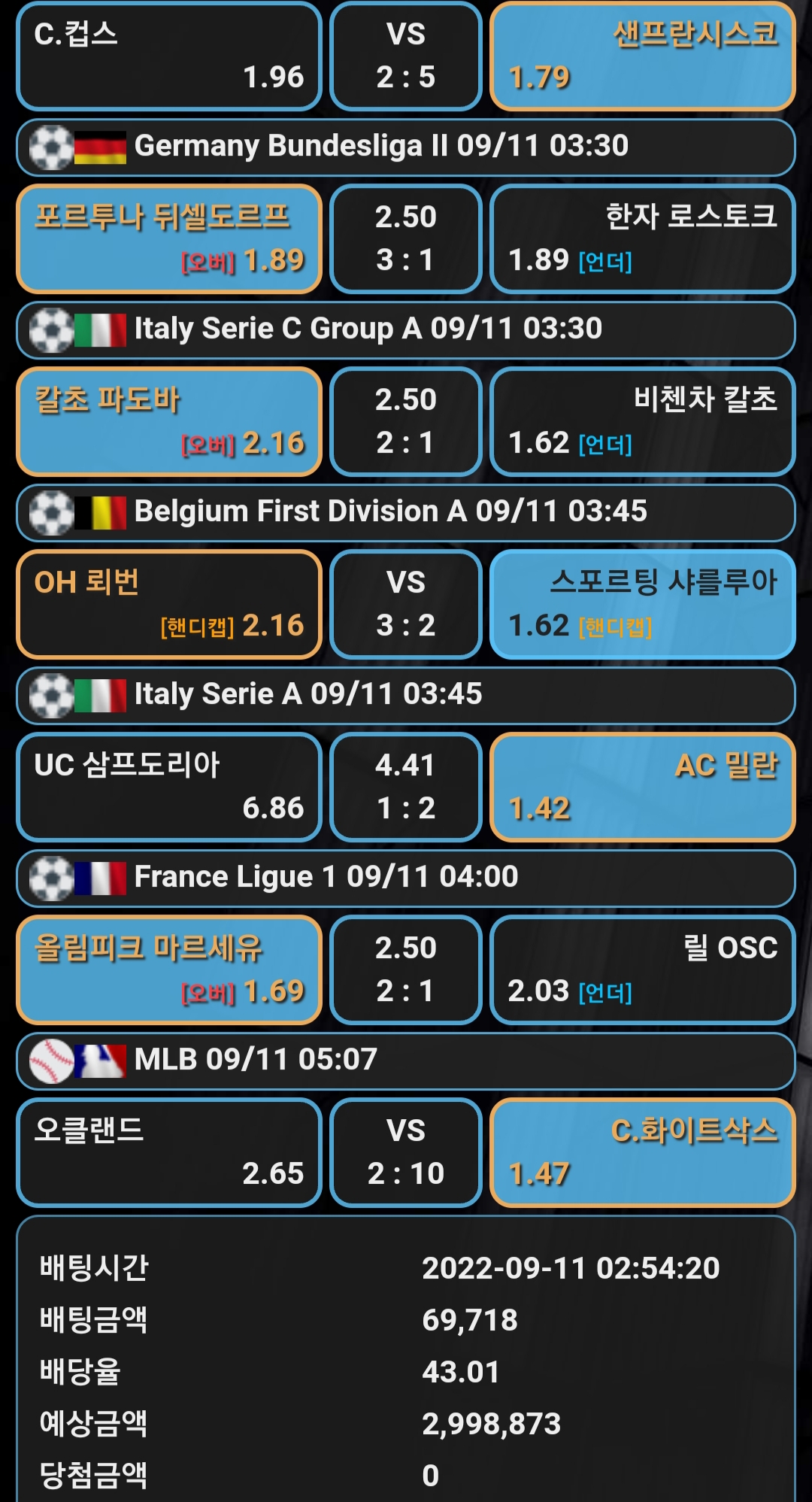Tap the 샌프란시스코 1.79 pick box
The height and width of the screenshot is (1502, 812).
pyautogui.click(x=643, y=56)
